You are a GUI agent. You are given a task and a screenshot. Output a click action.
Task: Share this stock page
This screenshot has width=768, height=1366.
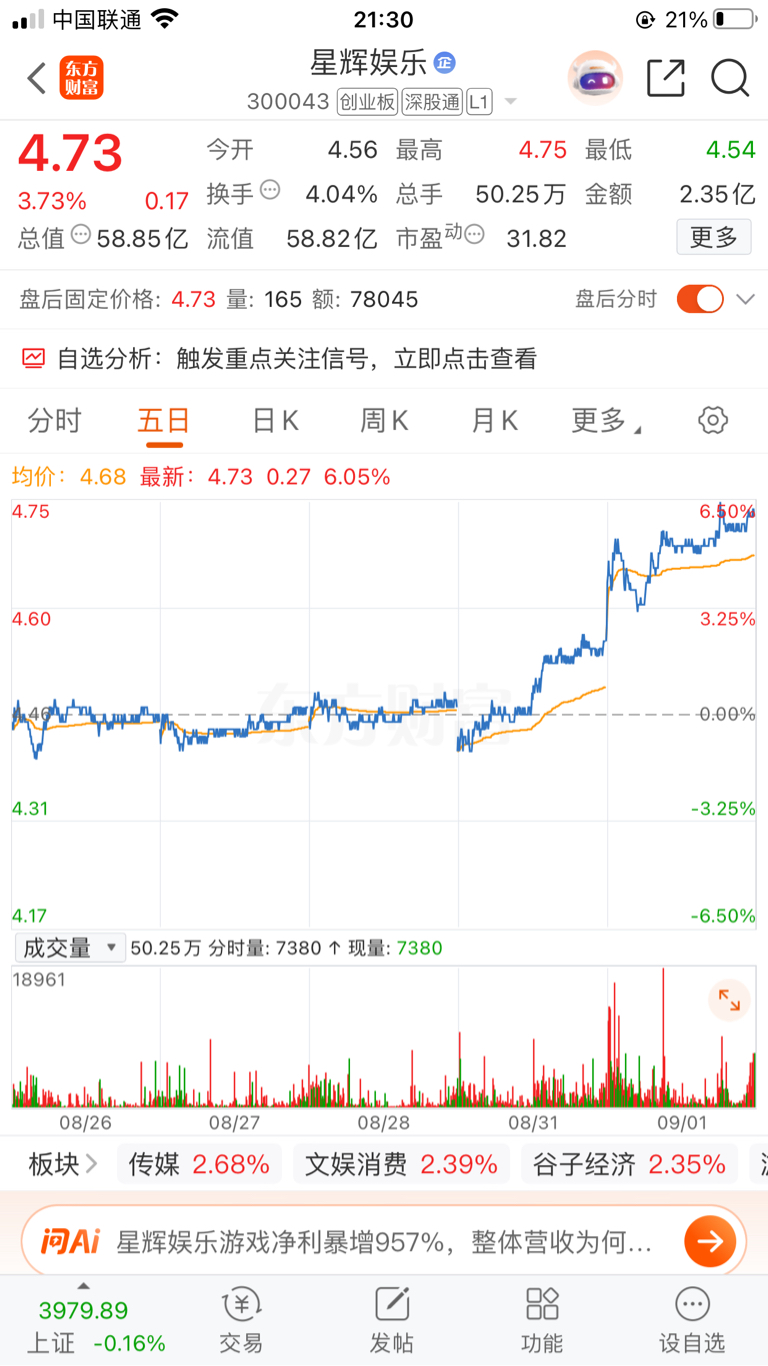tap(666, 78)
